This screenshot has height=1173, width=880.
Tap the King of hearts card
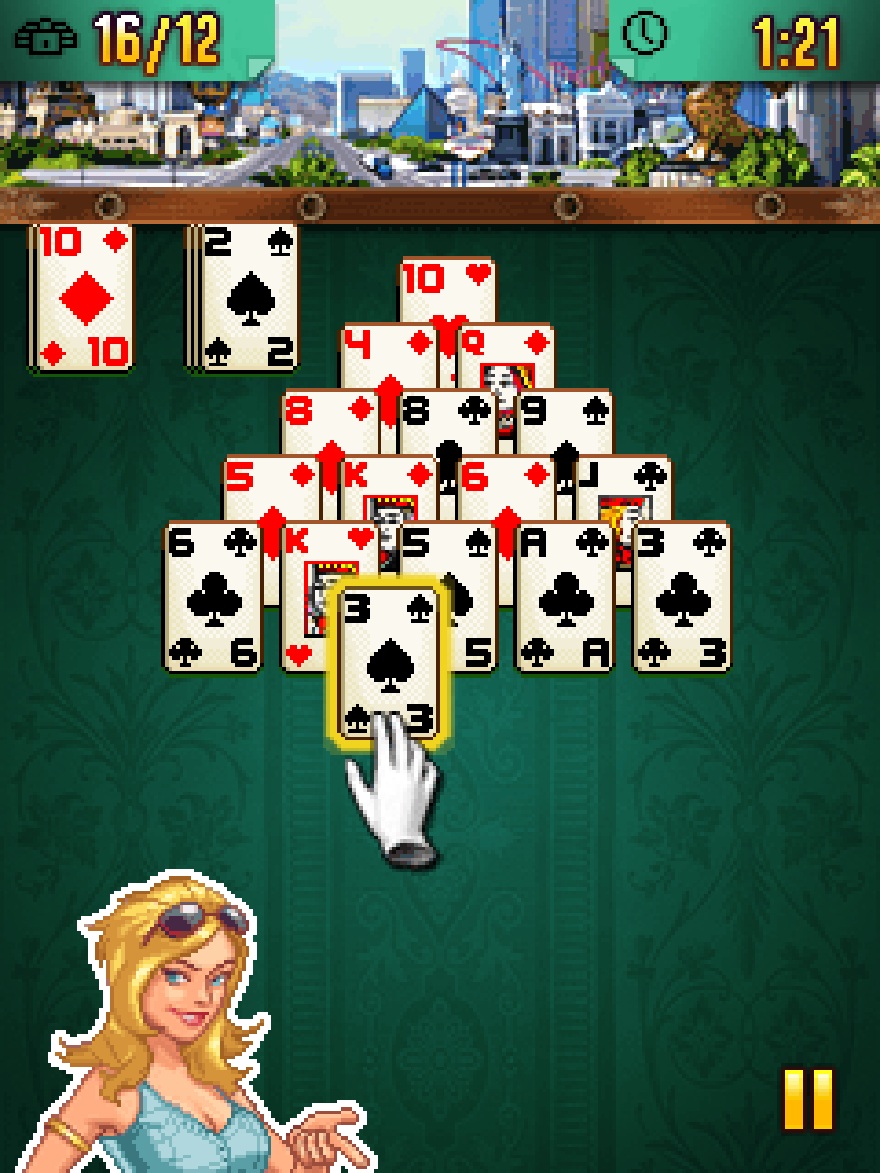pyautogui.click(x=305, y=596)
